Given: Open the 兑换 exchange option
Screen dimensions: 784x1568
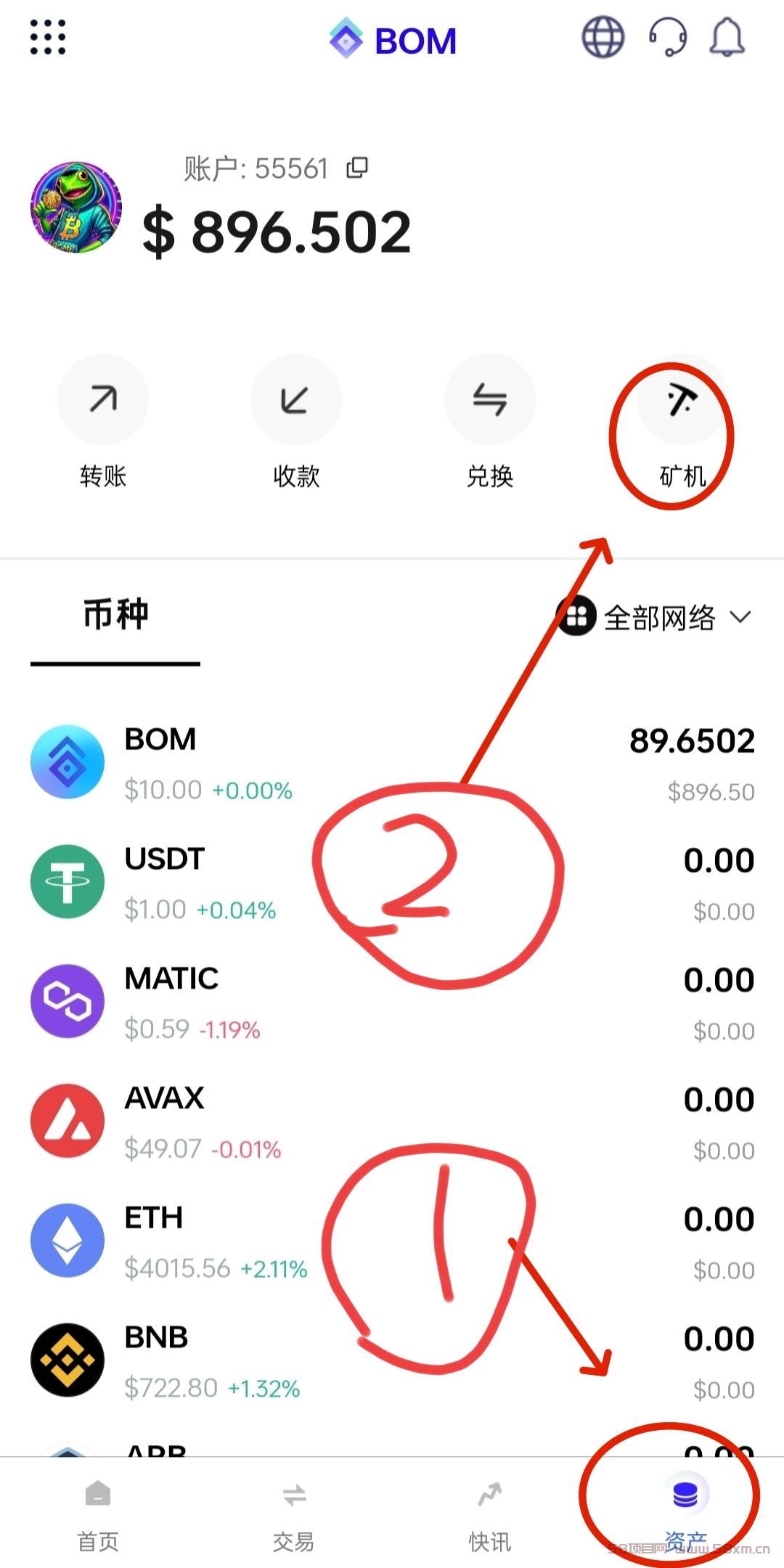Looking at the screenshot, I should pyautogui.click(x=489, y=422).
